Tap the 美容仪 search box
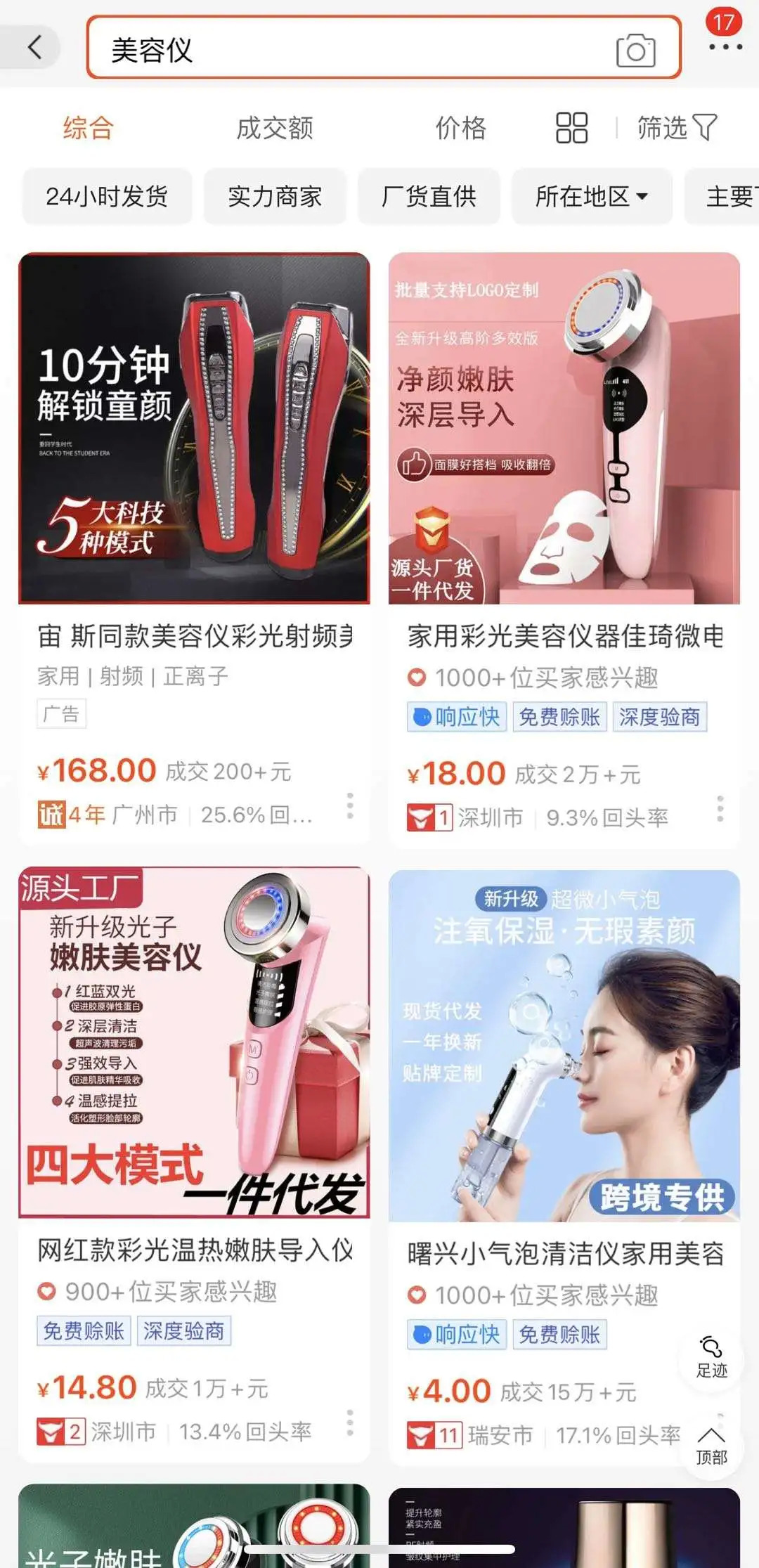 [x=351, y=49]
